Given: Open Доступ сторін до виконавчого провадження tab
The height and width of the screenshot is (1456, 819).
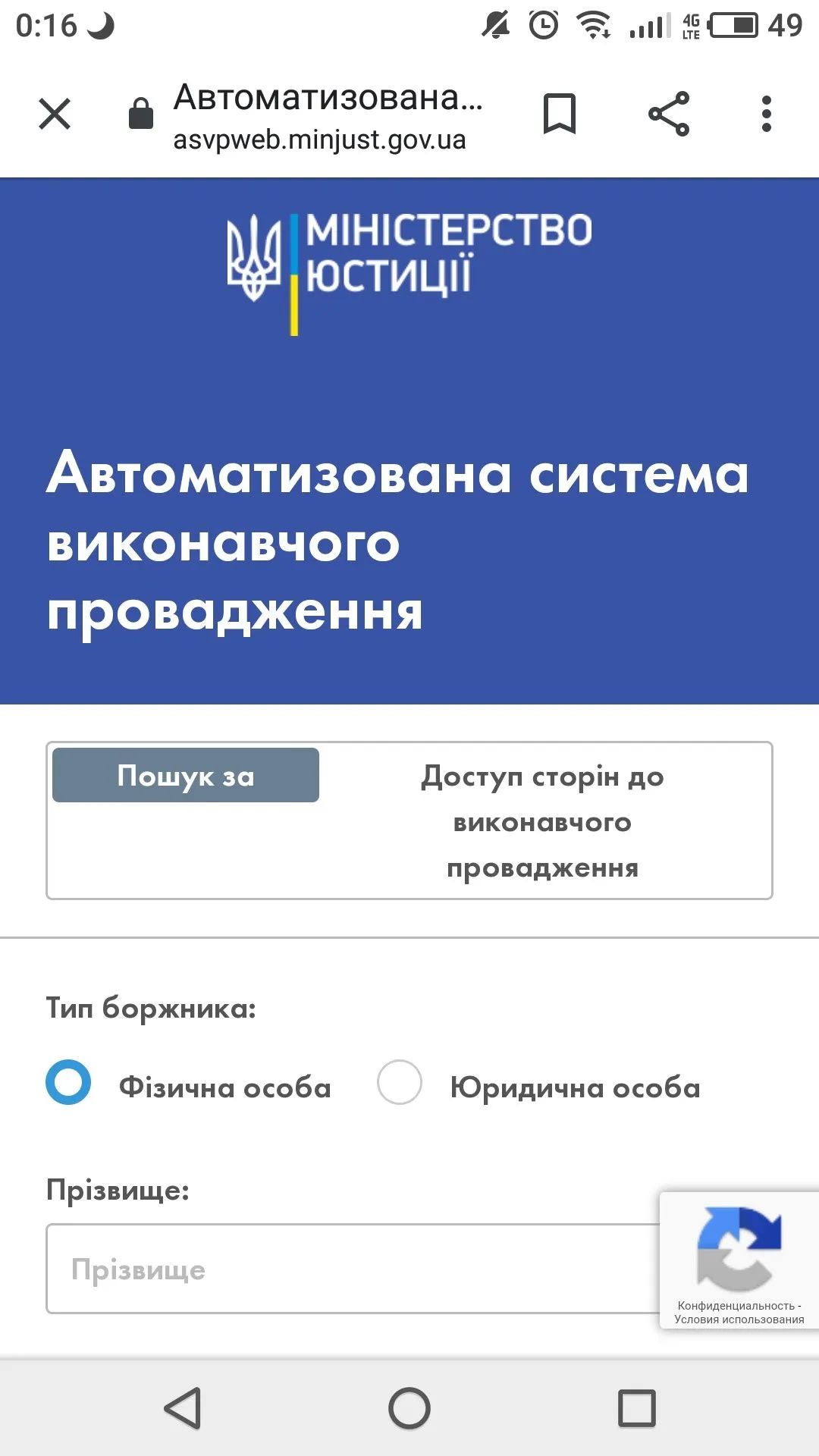Looking at the screenshot, I should tap(542, 821).
